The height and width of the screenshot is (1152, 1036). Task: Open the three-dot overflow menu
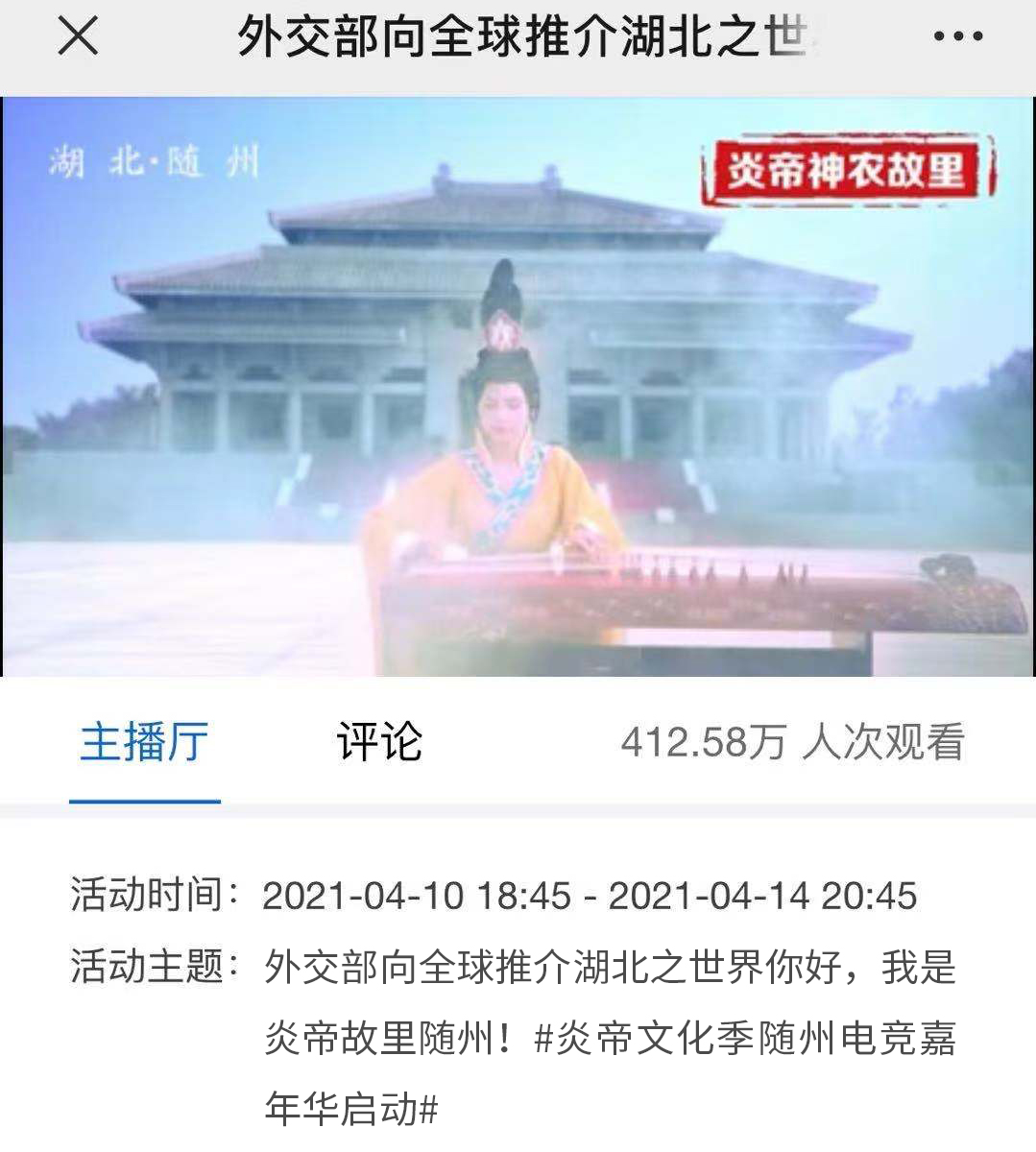pos(957,37)
